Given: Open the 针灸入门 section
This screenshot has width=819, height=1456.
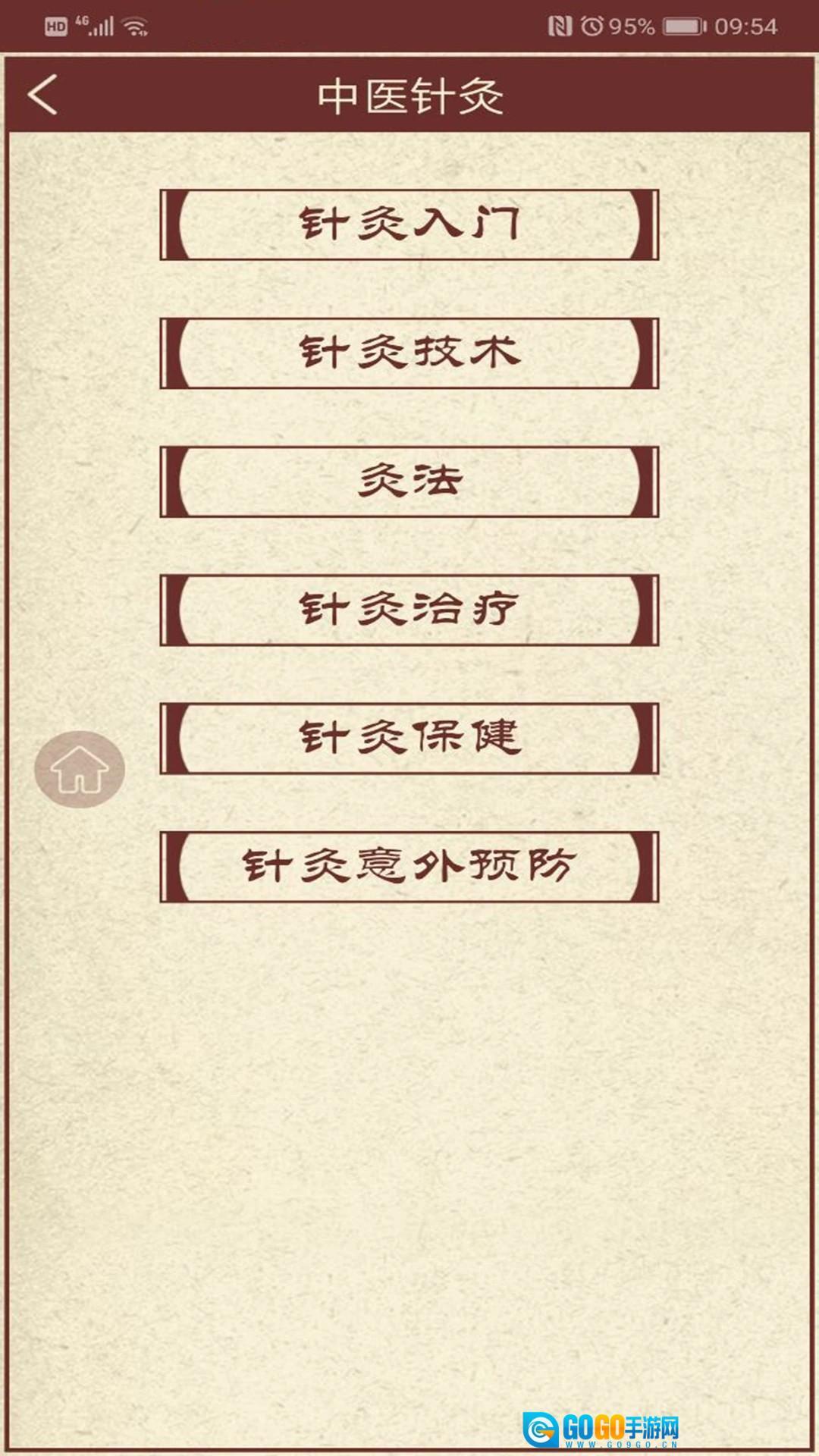Looking at the screenshot, I should pos(409,225).
